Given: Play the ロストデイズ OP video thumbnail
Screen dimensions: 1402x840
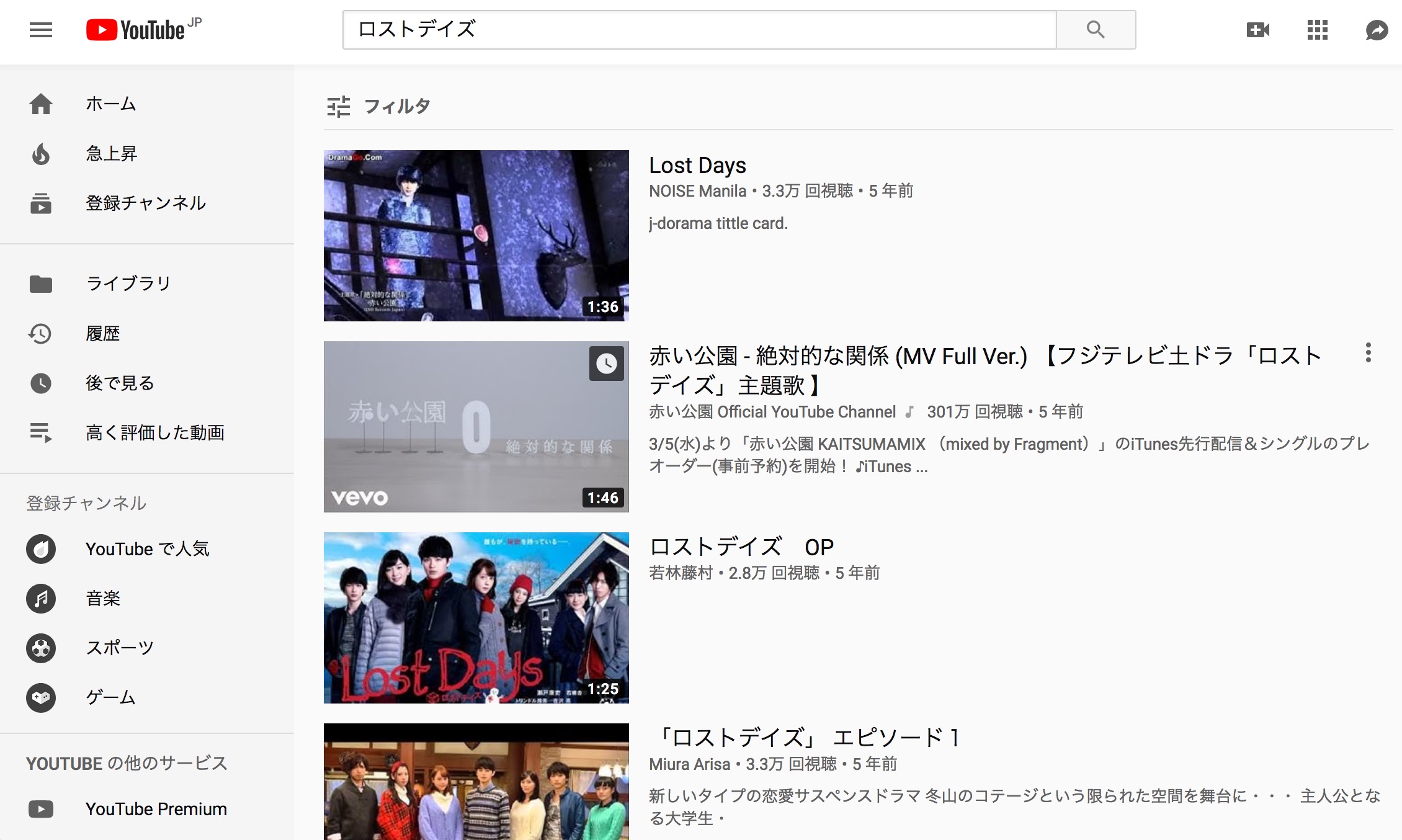Looking at the screenshot, I should pos(476,617).
